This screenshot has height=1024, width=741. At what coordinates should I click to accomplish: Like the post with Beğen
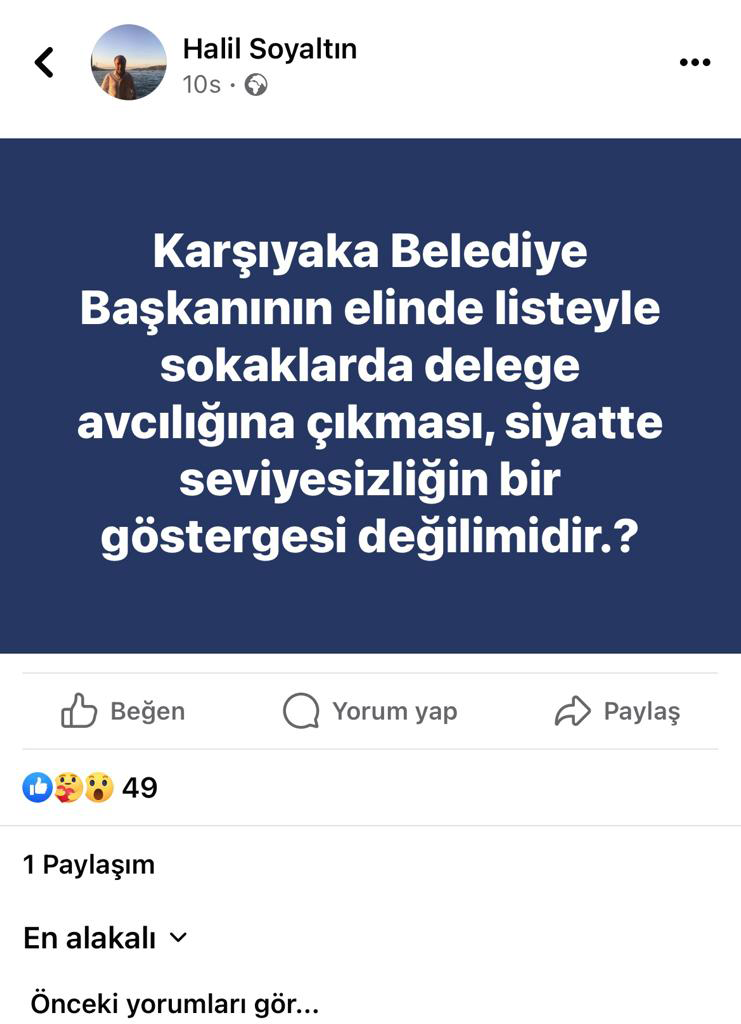[123, 712]
